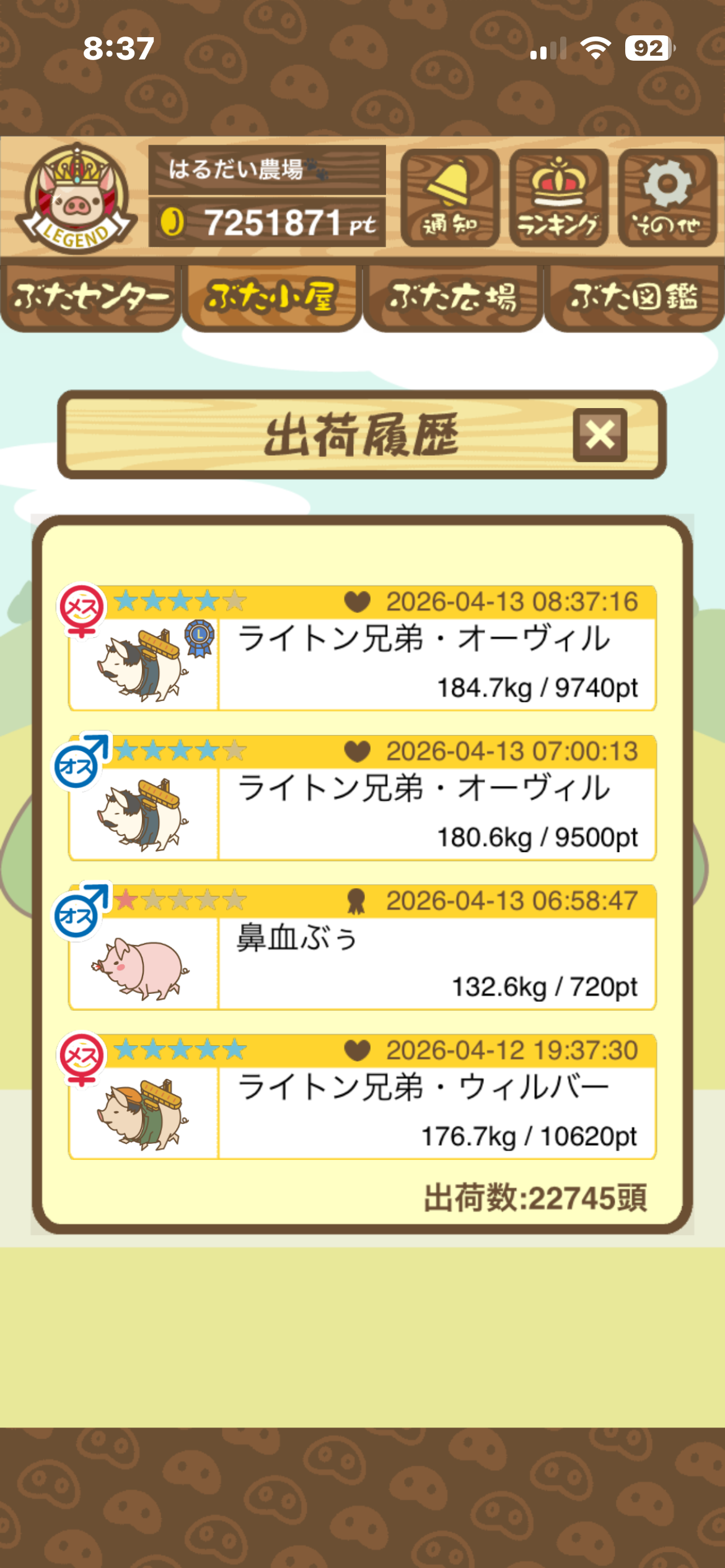Screen dimensions: 725x1568
Task: Switch to the ぶた小屋 tab
Action: pos(271,298)
